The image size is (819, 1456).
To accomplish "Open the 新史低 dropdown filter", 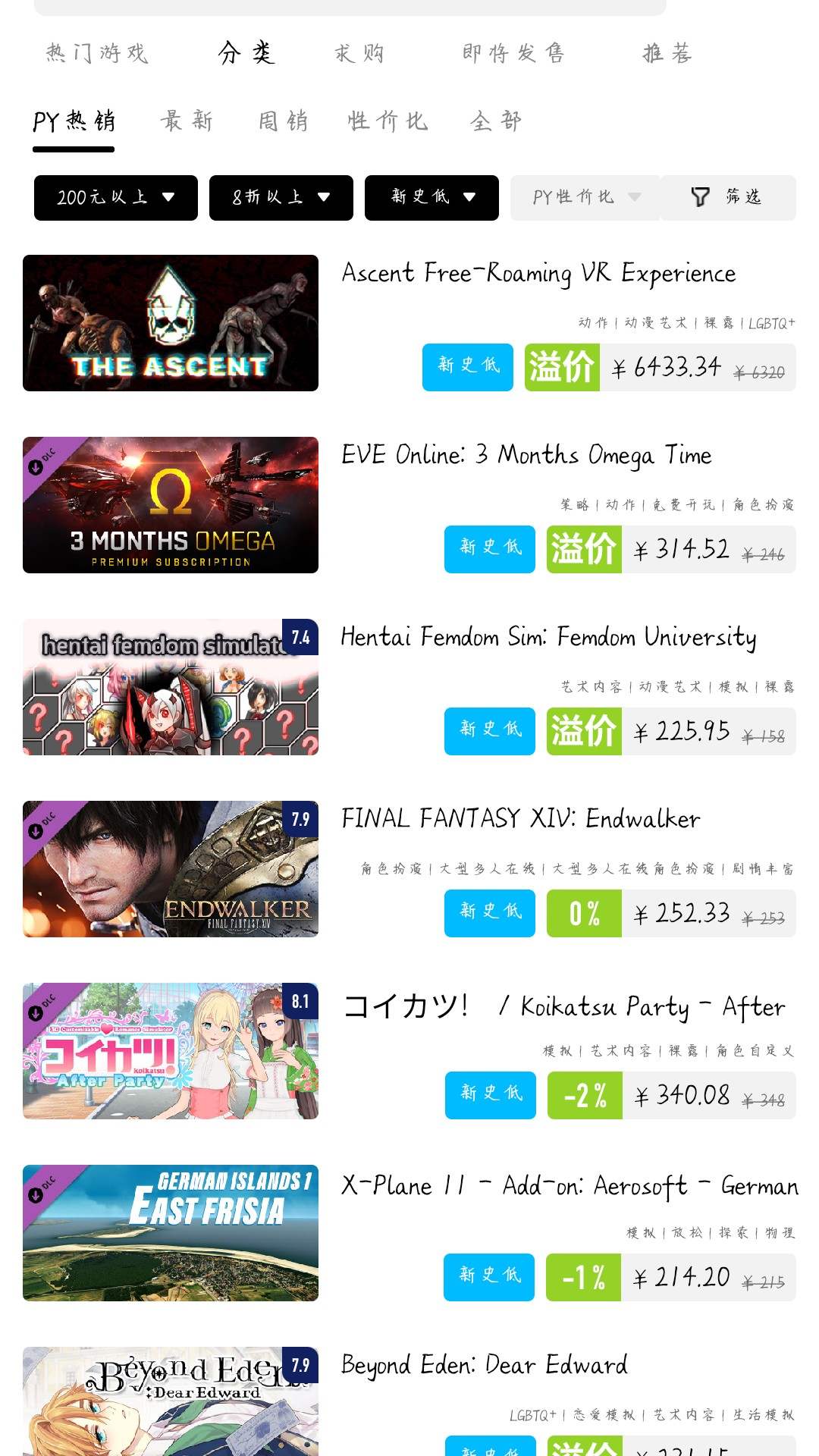I will pos(431,198).
